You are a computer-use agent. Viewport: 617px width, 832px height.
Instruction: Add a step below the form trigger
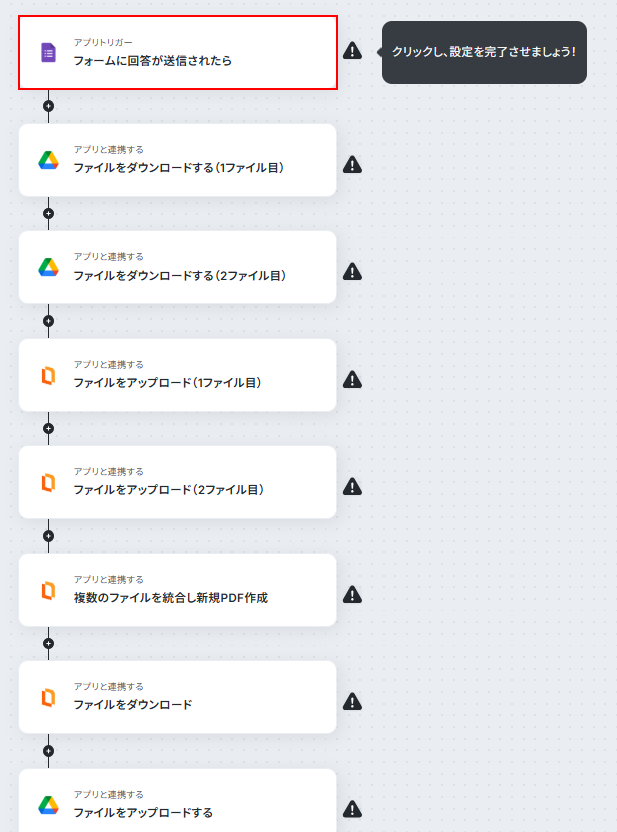48,105
